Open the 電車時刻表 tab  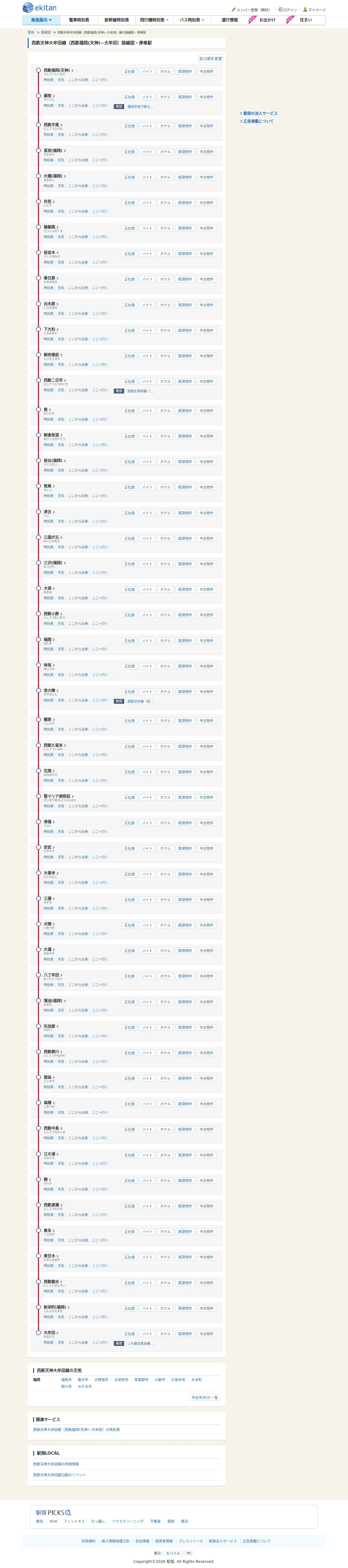pyautogui.click(x=79, y=20)
